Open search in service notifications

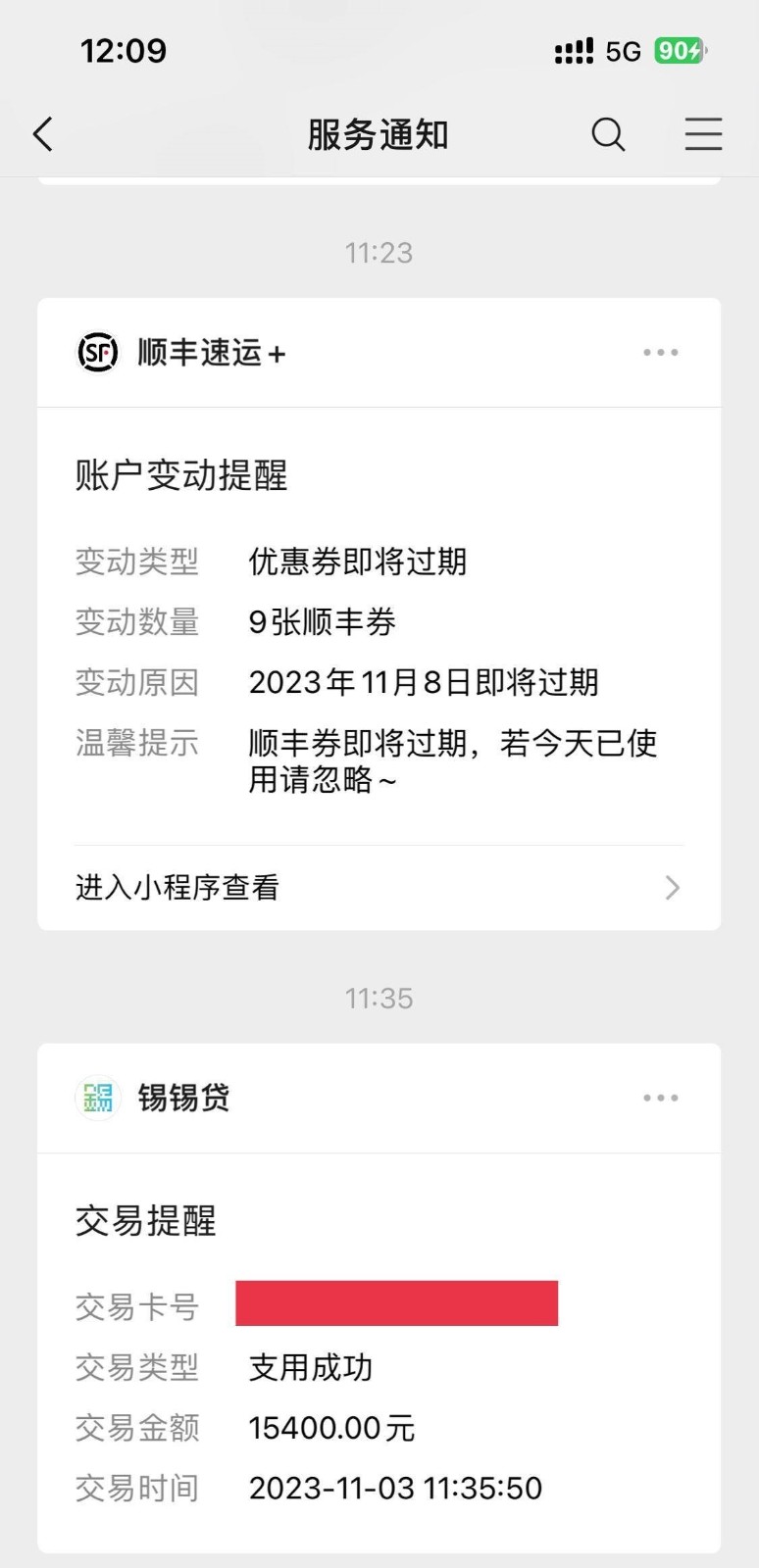coord(608,134)
